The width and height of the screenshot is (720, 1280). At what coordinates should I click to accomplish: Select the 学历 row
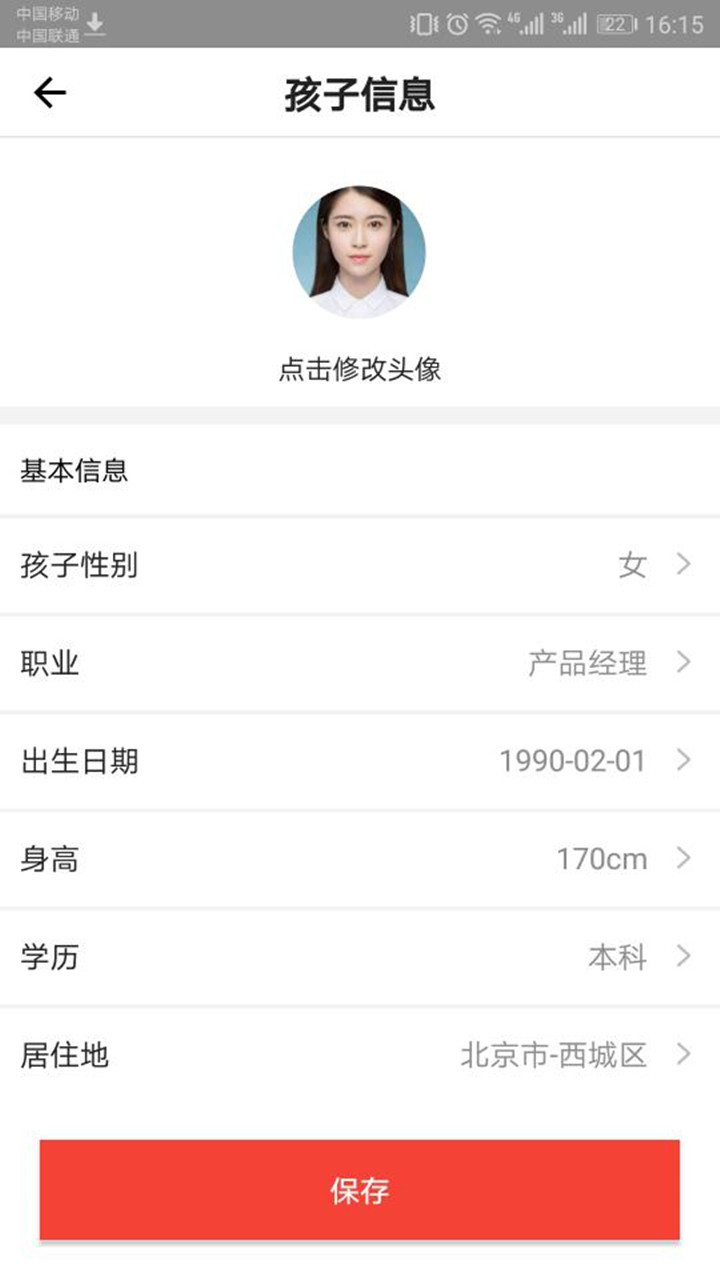coord(360,957)
